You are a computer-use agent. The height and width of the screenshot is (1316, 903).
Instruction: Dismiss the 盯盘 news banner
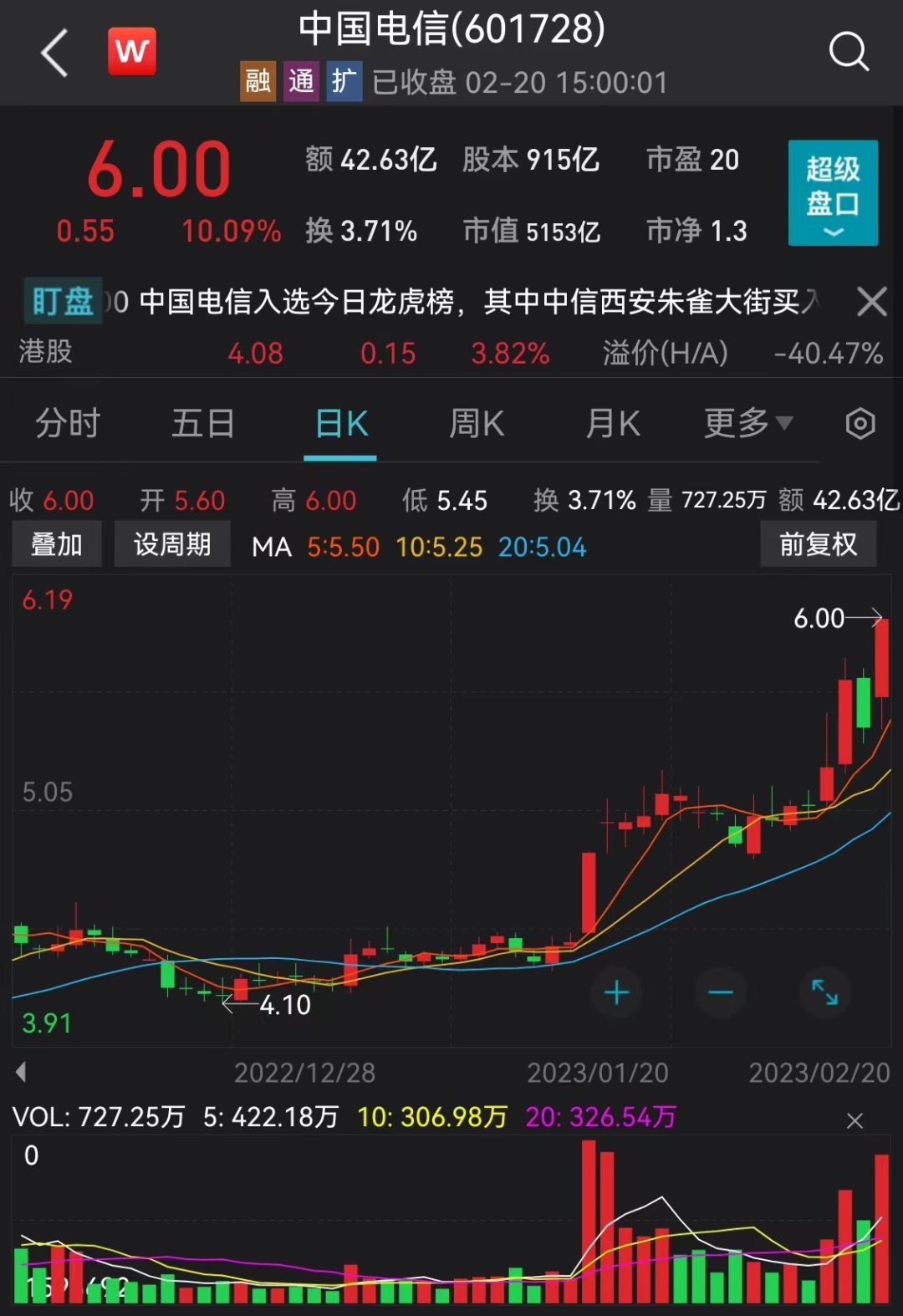pyautogui.click(x=871, y=301)
